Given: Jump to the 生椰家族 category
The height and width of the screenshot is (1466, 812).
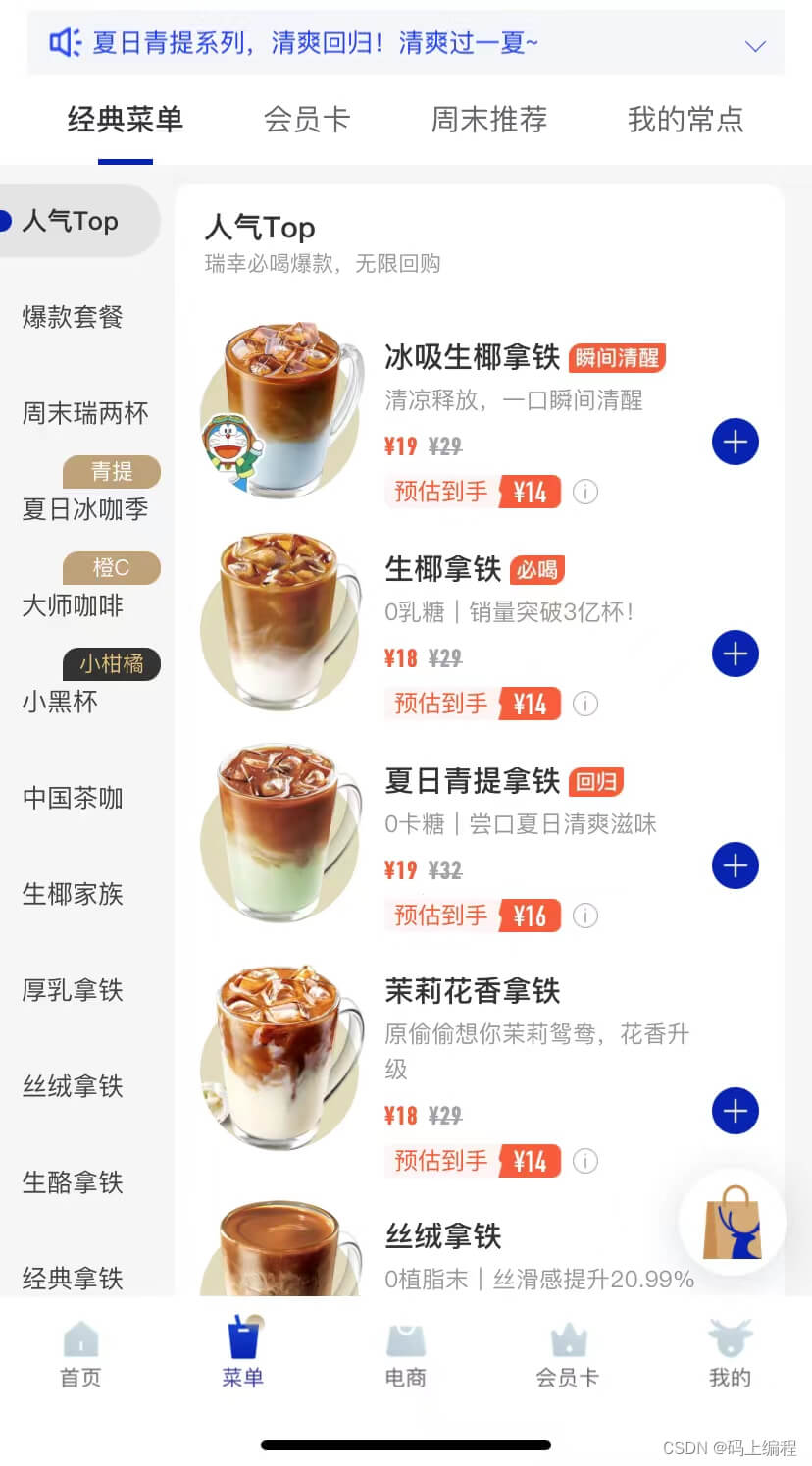Looking at the screenshot, I should [73, 894].
